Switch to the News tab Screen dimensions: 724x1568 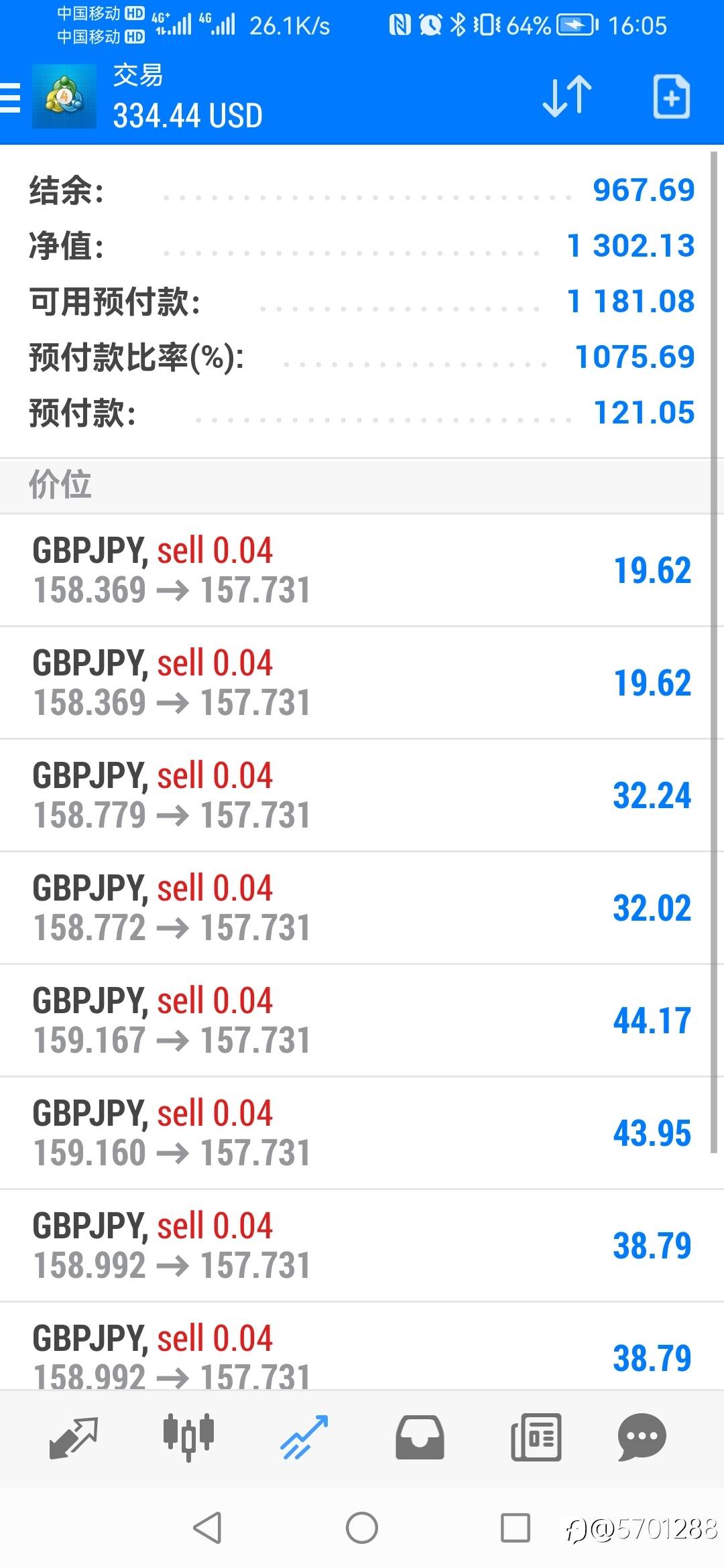pos(536,1437)
